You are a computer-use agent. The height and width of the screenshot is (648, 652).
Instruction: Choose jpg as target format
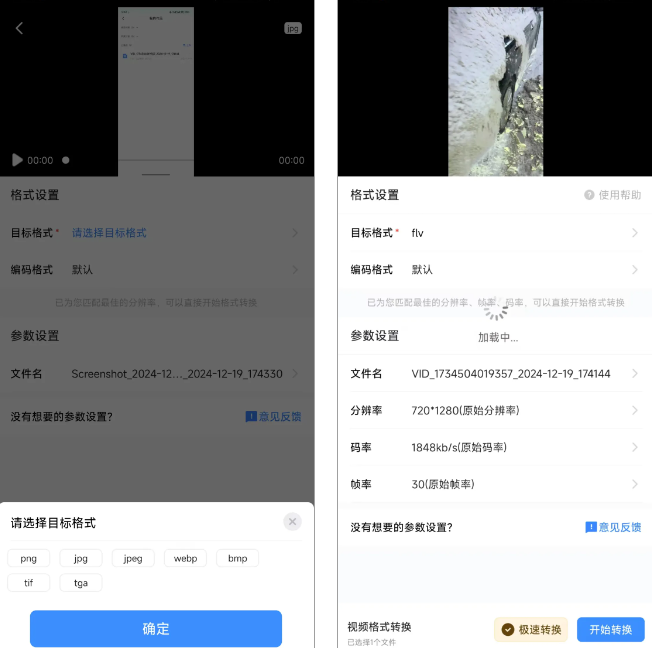click(x=81, y=558)
